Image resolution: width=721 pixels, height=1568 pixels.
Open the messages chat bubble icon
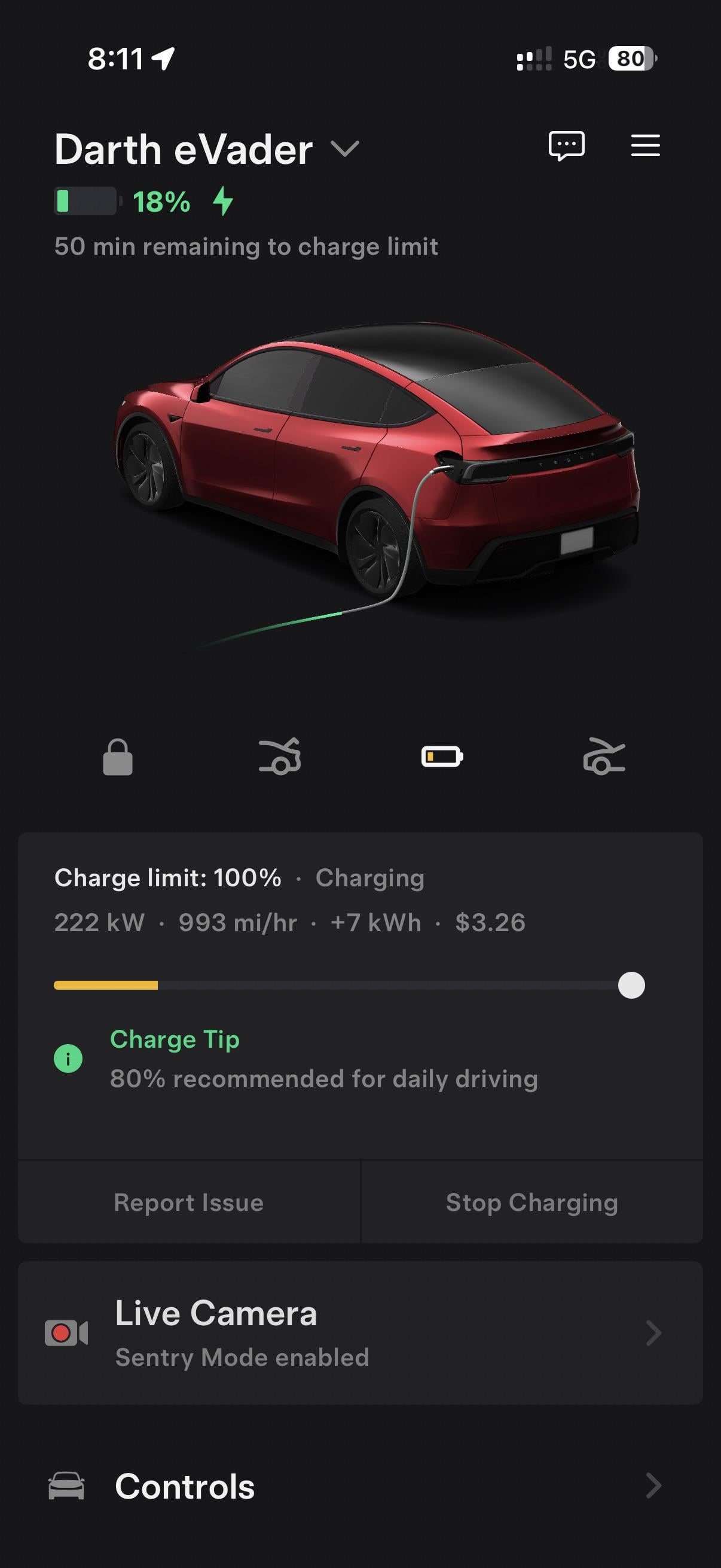click(566, 145)
